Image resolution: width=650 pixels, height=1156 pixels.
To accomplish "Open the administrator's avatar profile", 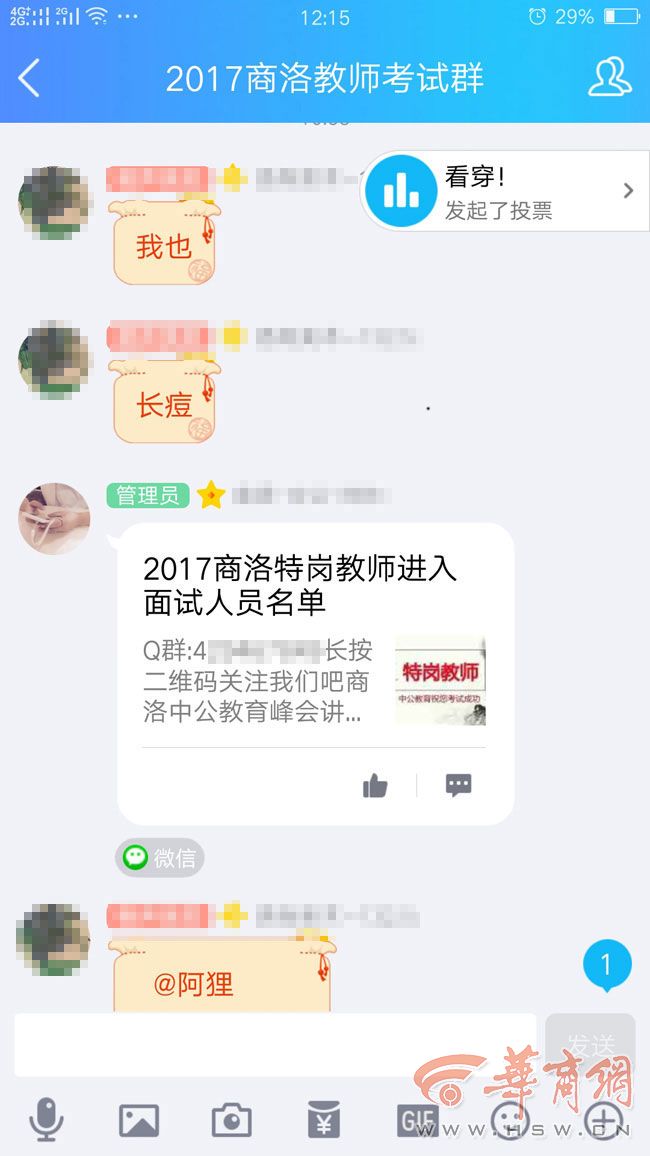I will click(x=54, y=518).
